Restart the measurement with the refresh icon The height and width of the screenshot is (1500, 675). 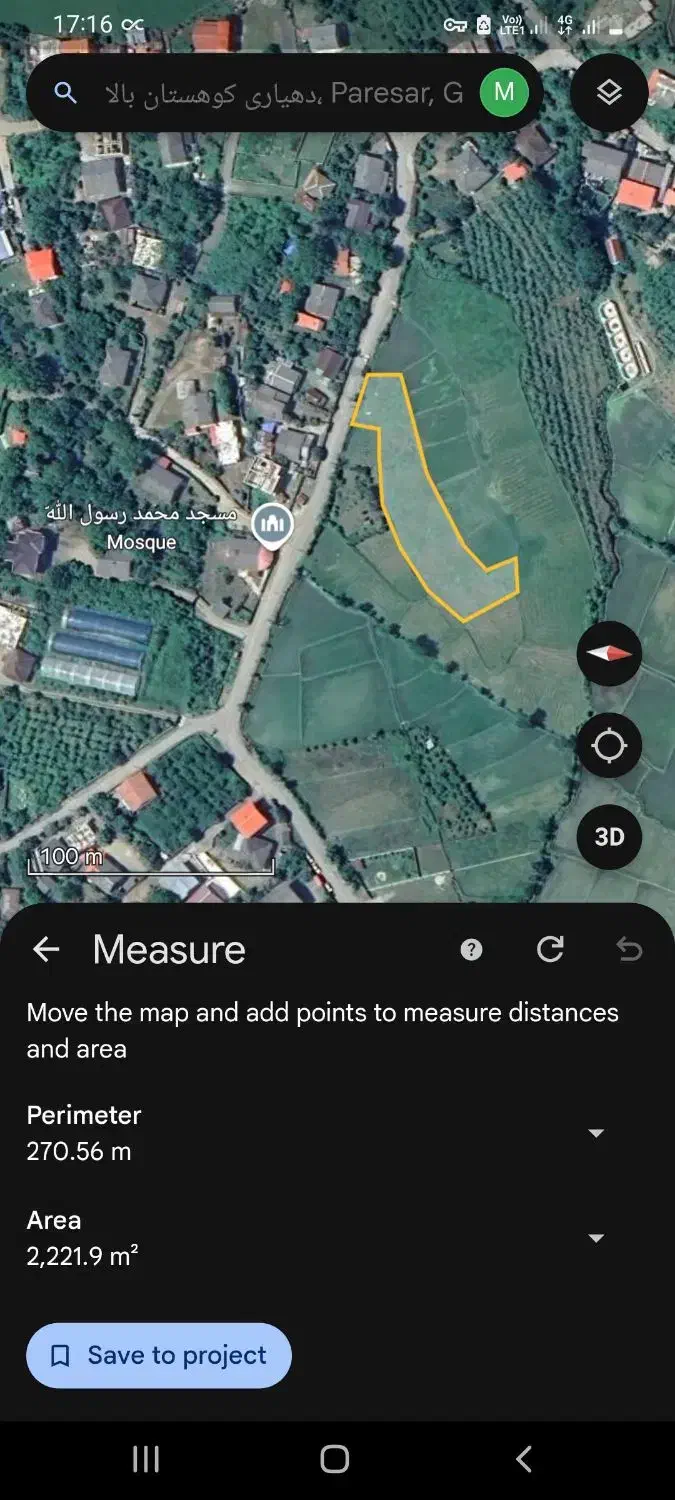(550, 950)
